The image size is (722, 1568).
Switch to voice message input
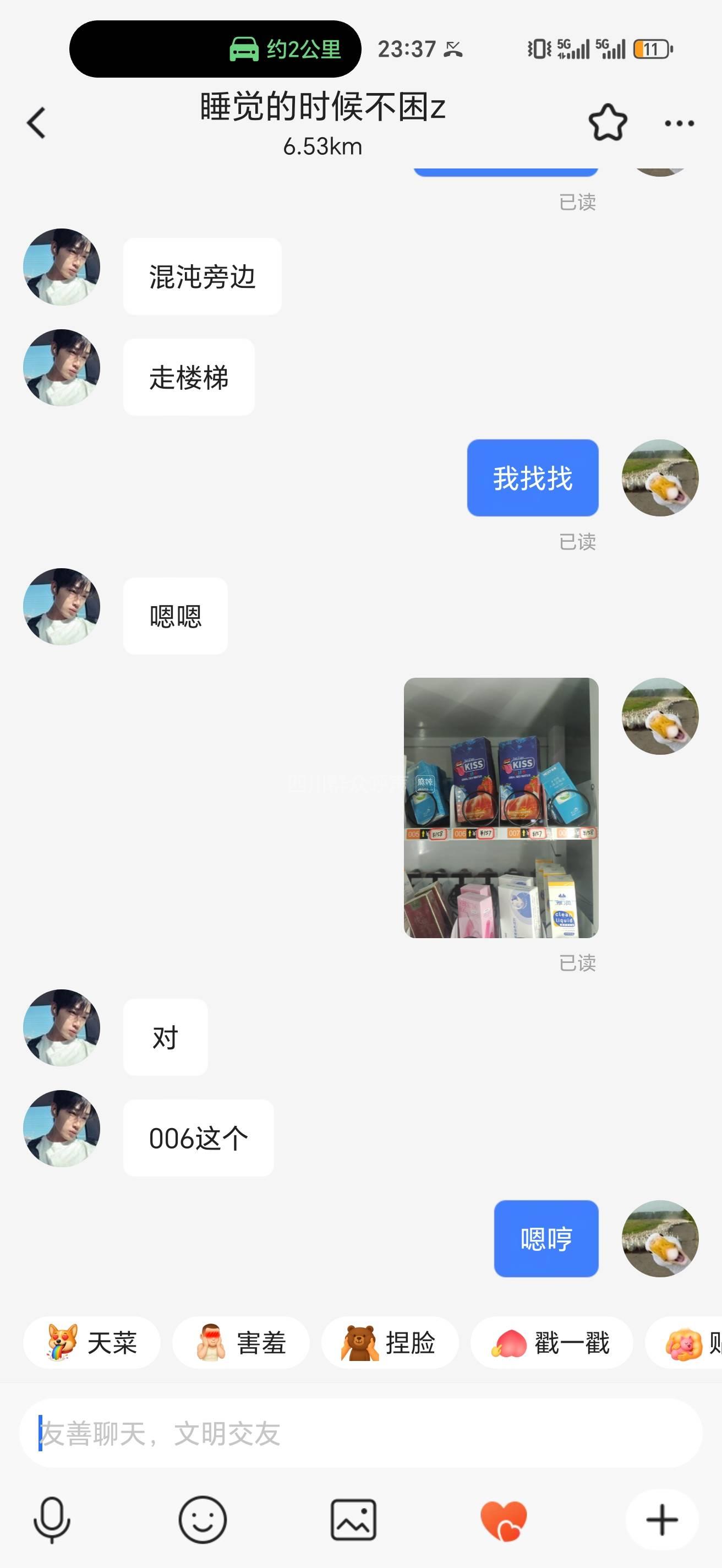pos(52,1520)
